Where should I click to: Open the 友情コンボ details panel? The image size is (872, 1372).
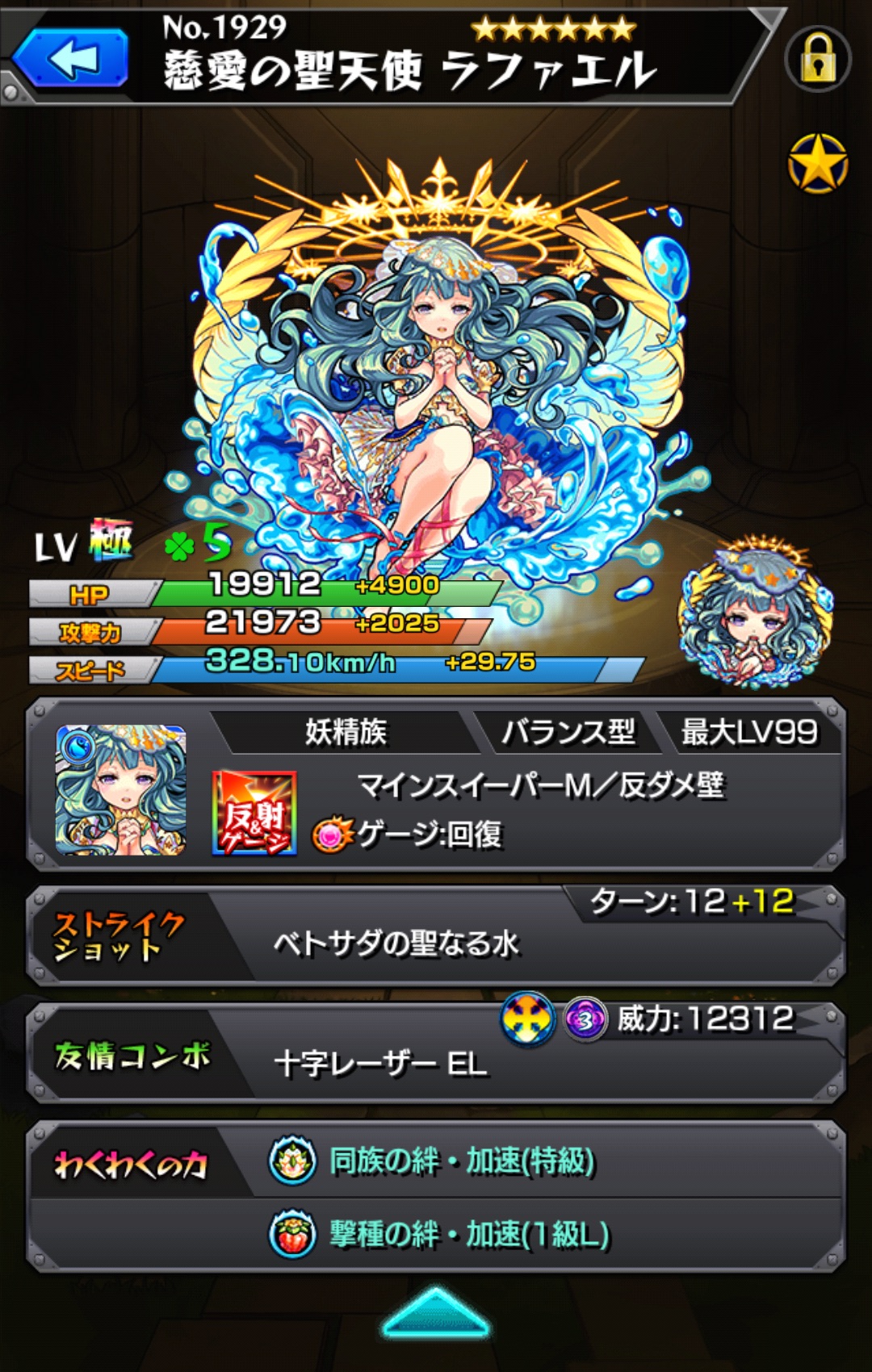tap(436, 1053)
